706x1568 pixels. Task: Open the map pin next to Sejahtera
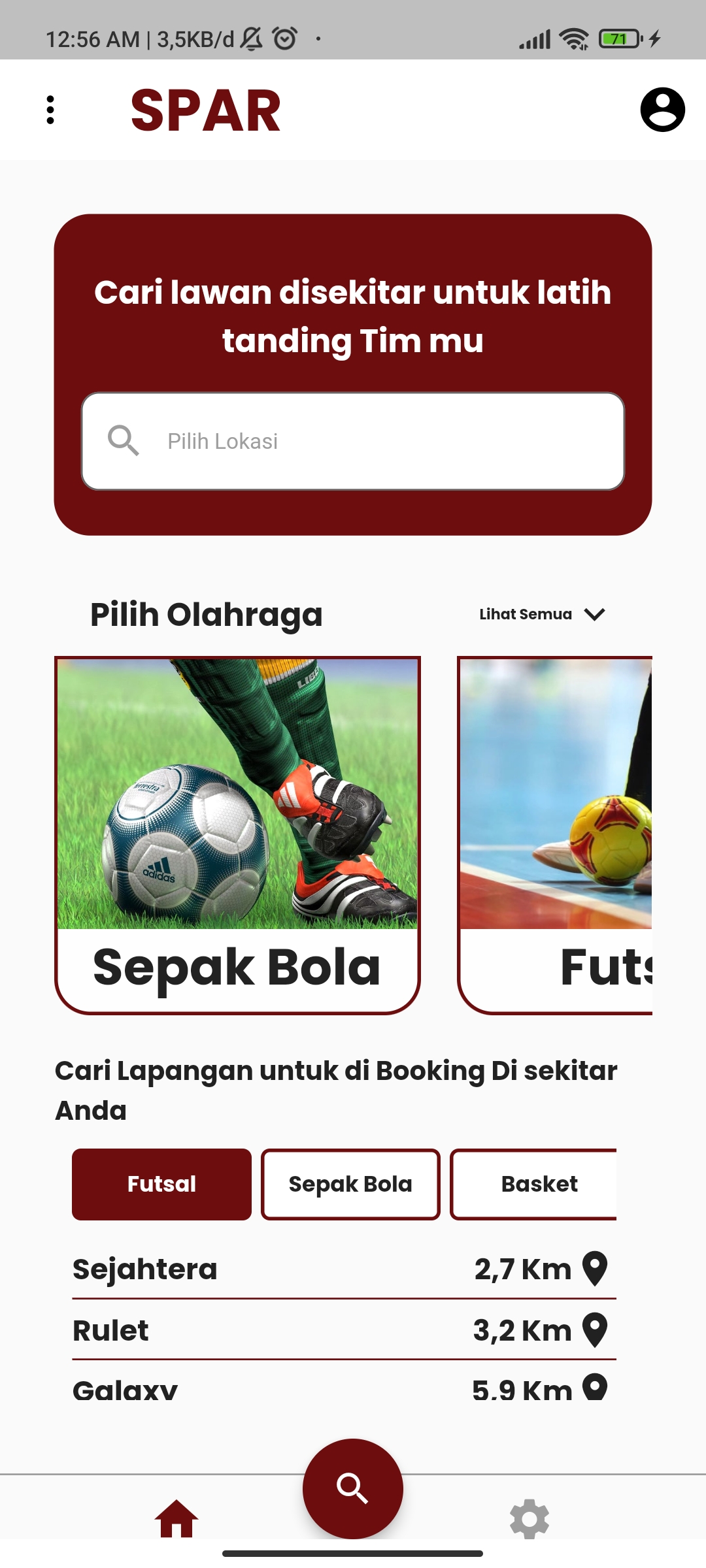click(x=595, y=1267)
